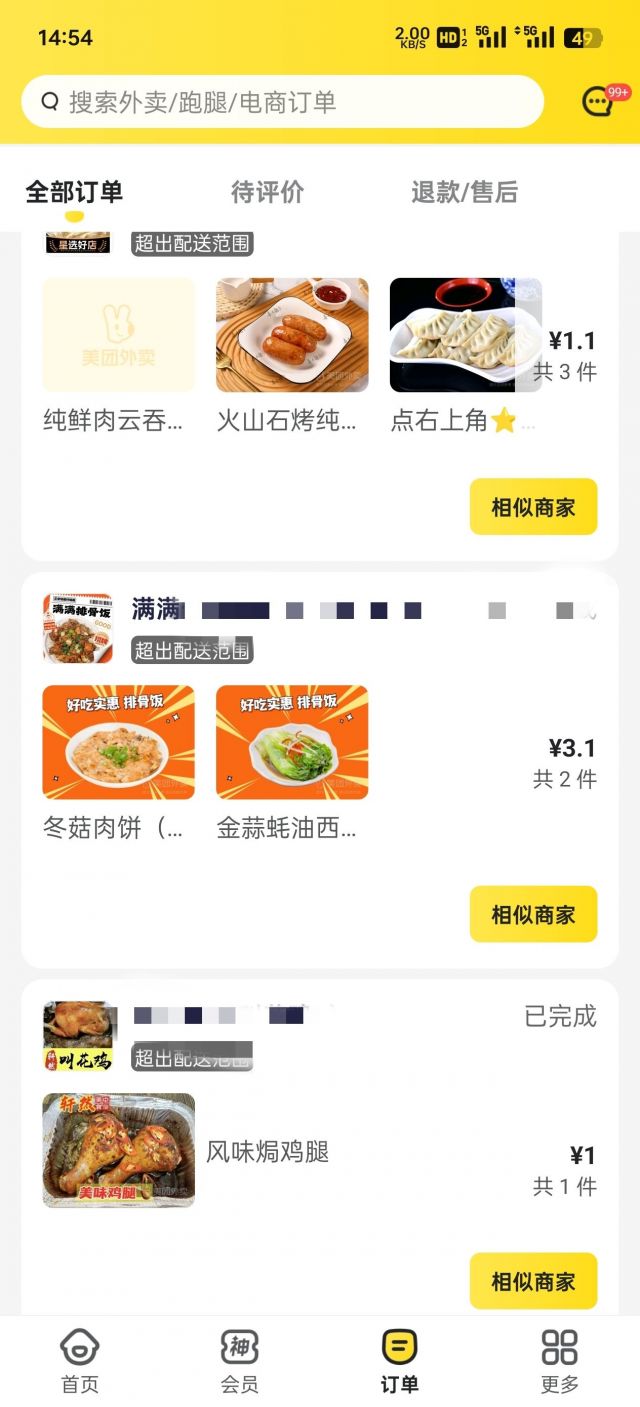Open the 更多 tab
Screen dimensions: 640x1407
point(559,1361)
